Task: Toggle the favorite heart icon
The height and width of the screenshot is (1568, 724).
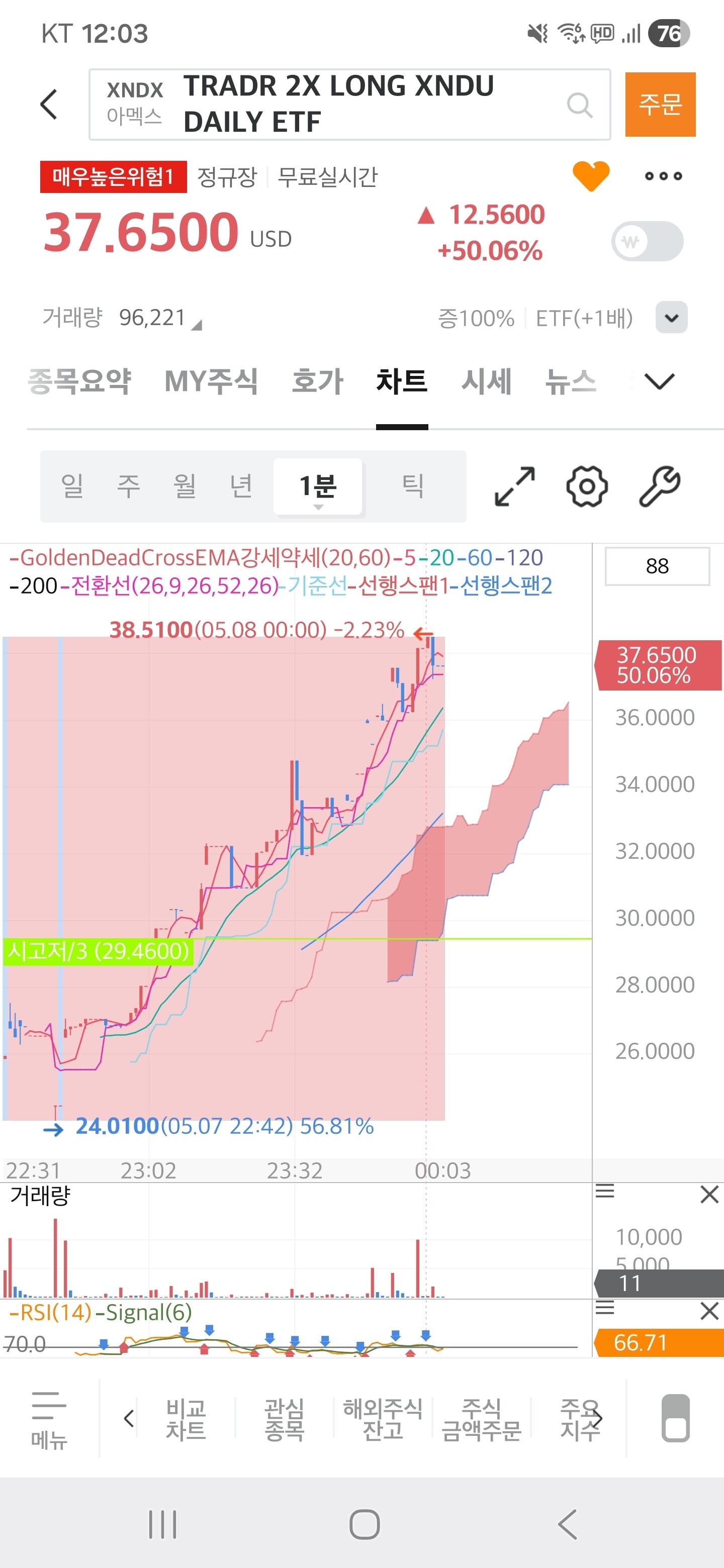Action: pyautogui.click(x=591, y=176)
